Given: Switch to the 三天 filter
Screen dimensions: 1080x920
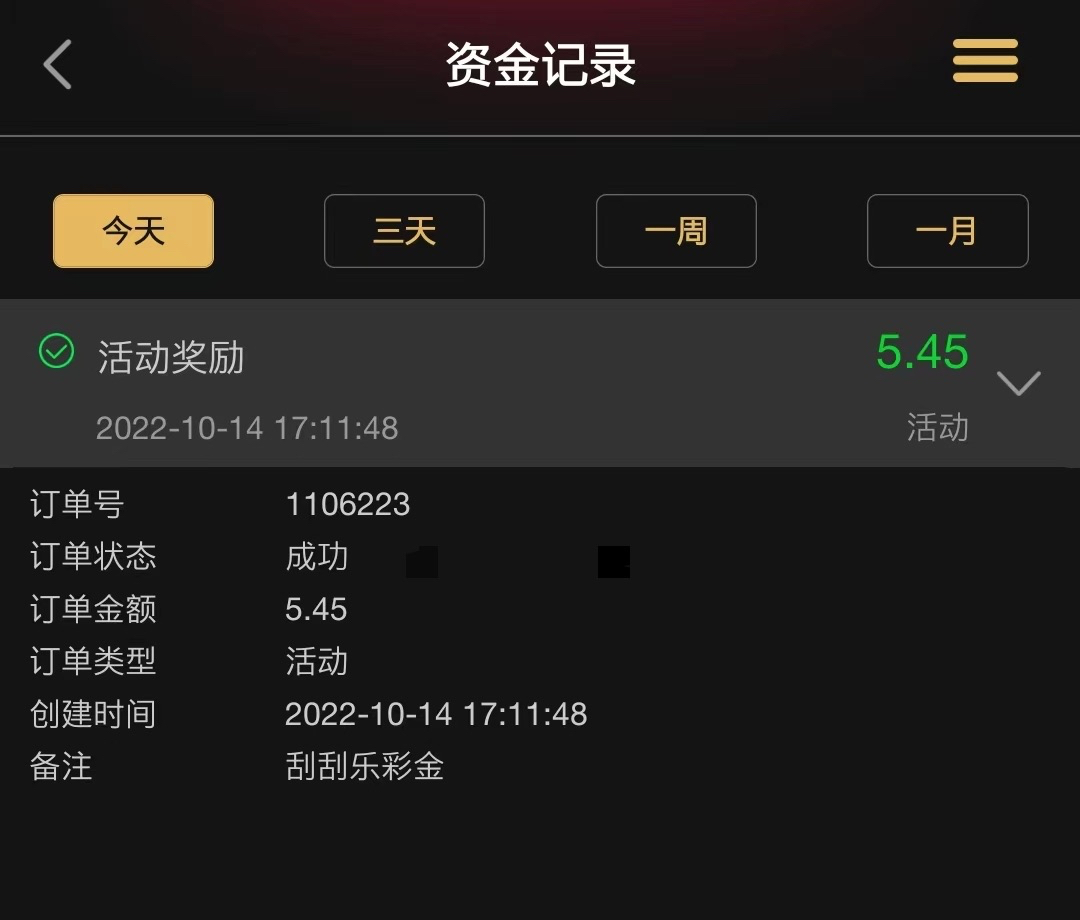Looking at the screenshot, I should 404,231.
